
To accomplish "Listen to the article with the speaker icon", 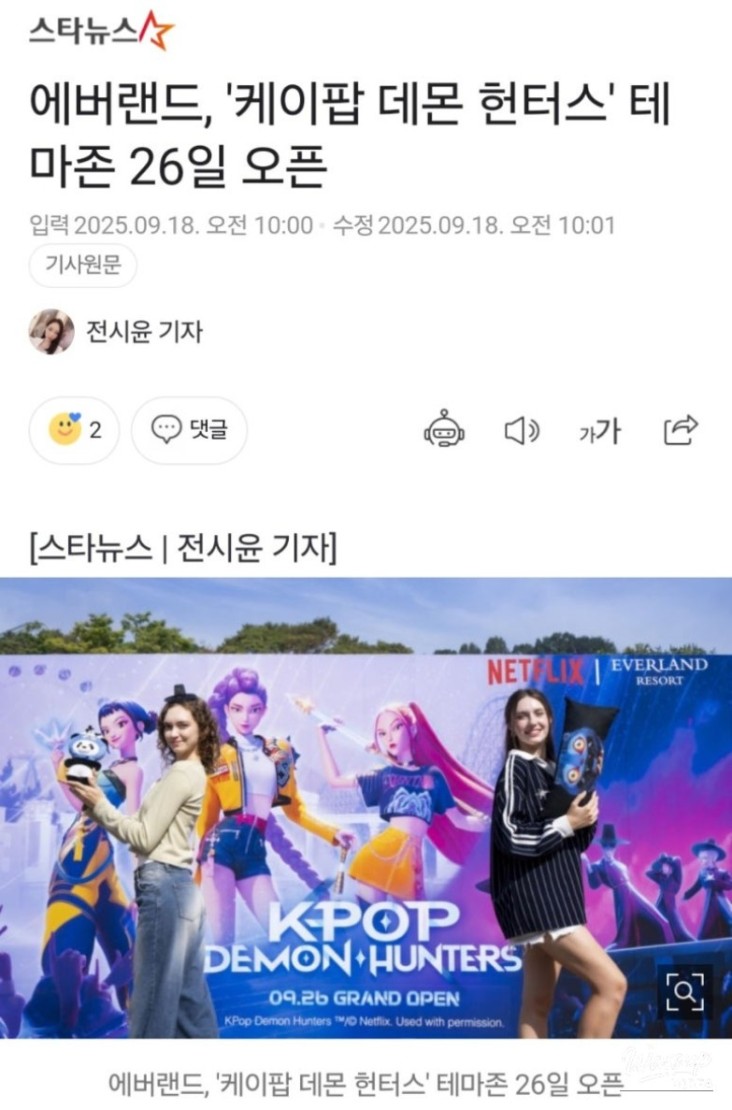I will pyautogui.click(x=521, y=431).
